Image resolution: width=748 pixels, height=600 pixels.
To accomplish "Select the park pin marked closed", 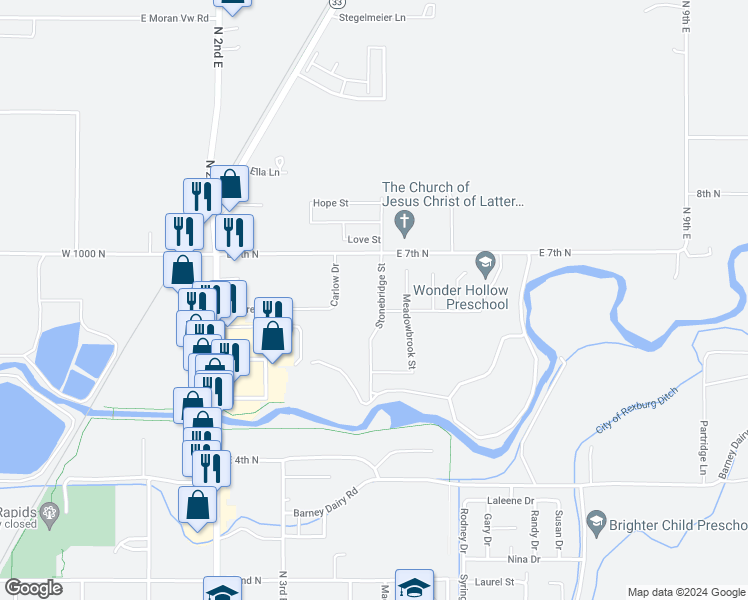I will pyautogui.click(x=50, y=516).
